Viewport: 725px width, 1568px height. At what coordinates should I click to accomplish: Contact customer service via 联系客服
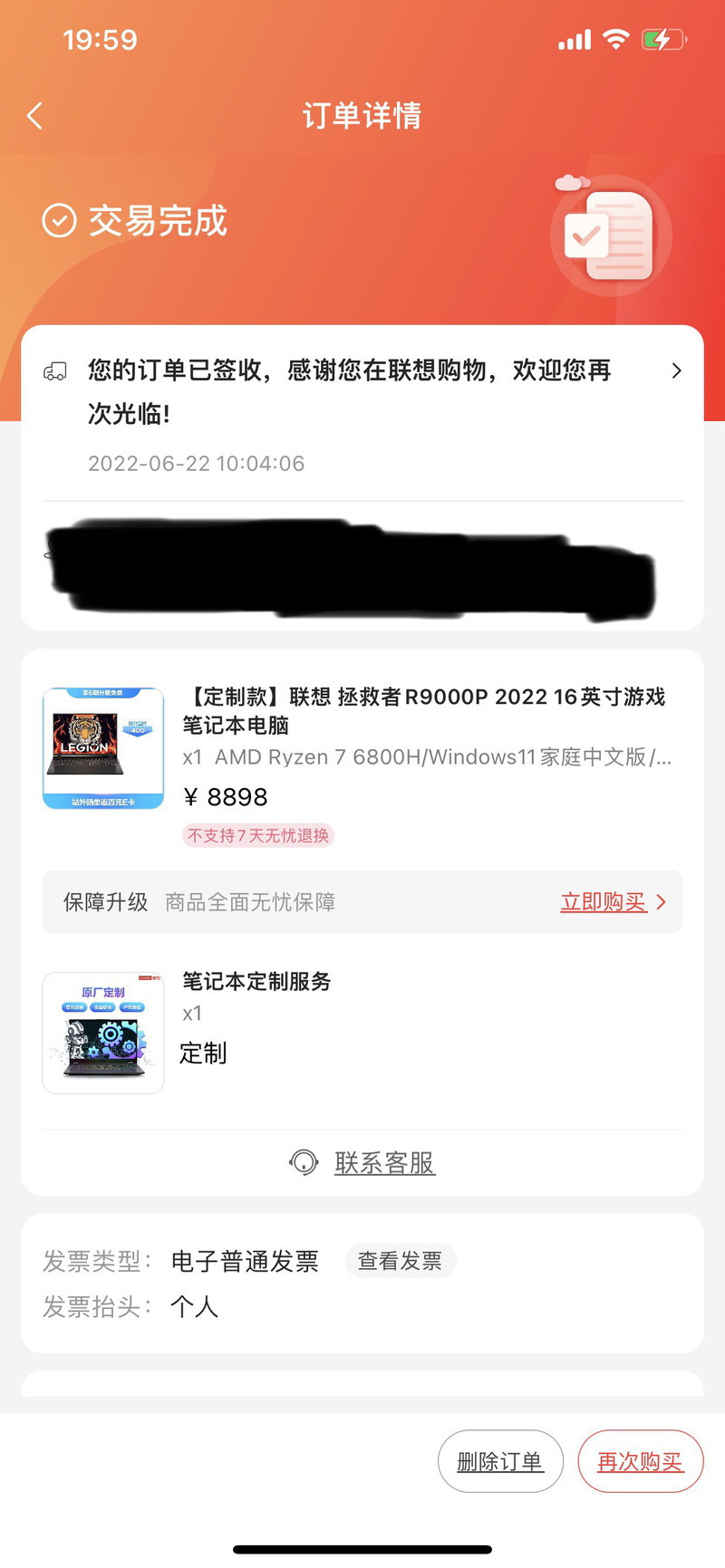click(x=362, y=1162)
